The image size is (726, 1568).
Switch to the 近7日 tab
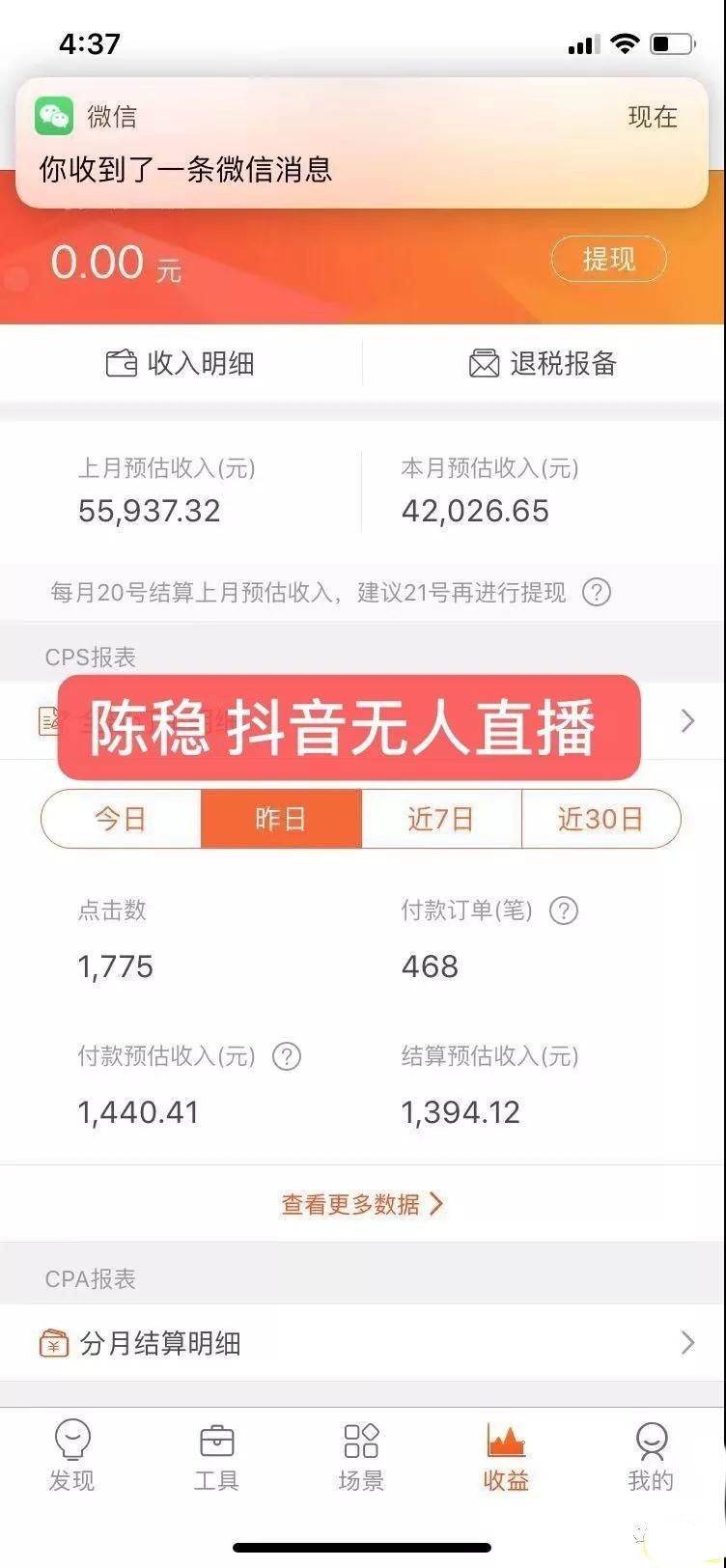point(441,819)
